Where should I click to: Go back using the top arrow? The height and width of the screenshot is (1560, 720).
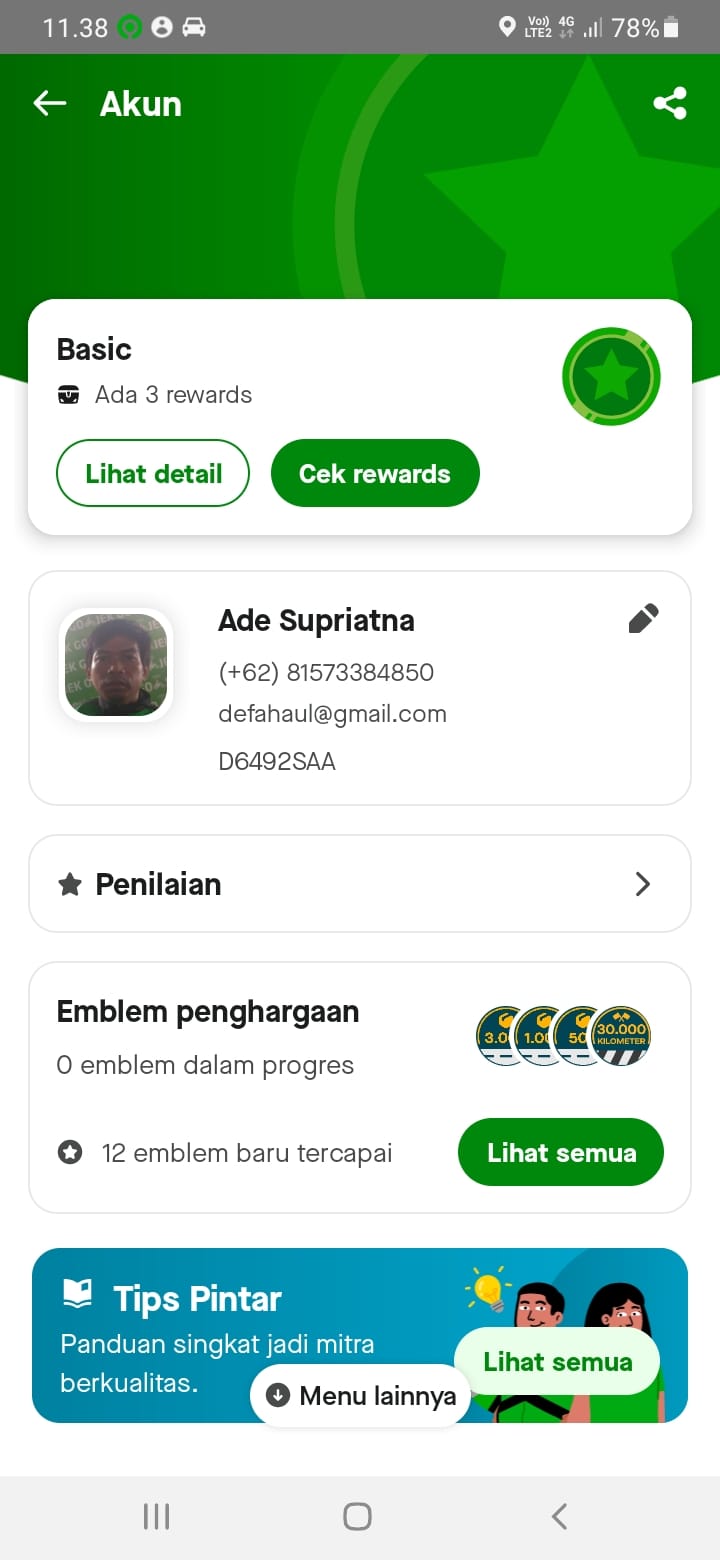pos(49,103)
